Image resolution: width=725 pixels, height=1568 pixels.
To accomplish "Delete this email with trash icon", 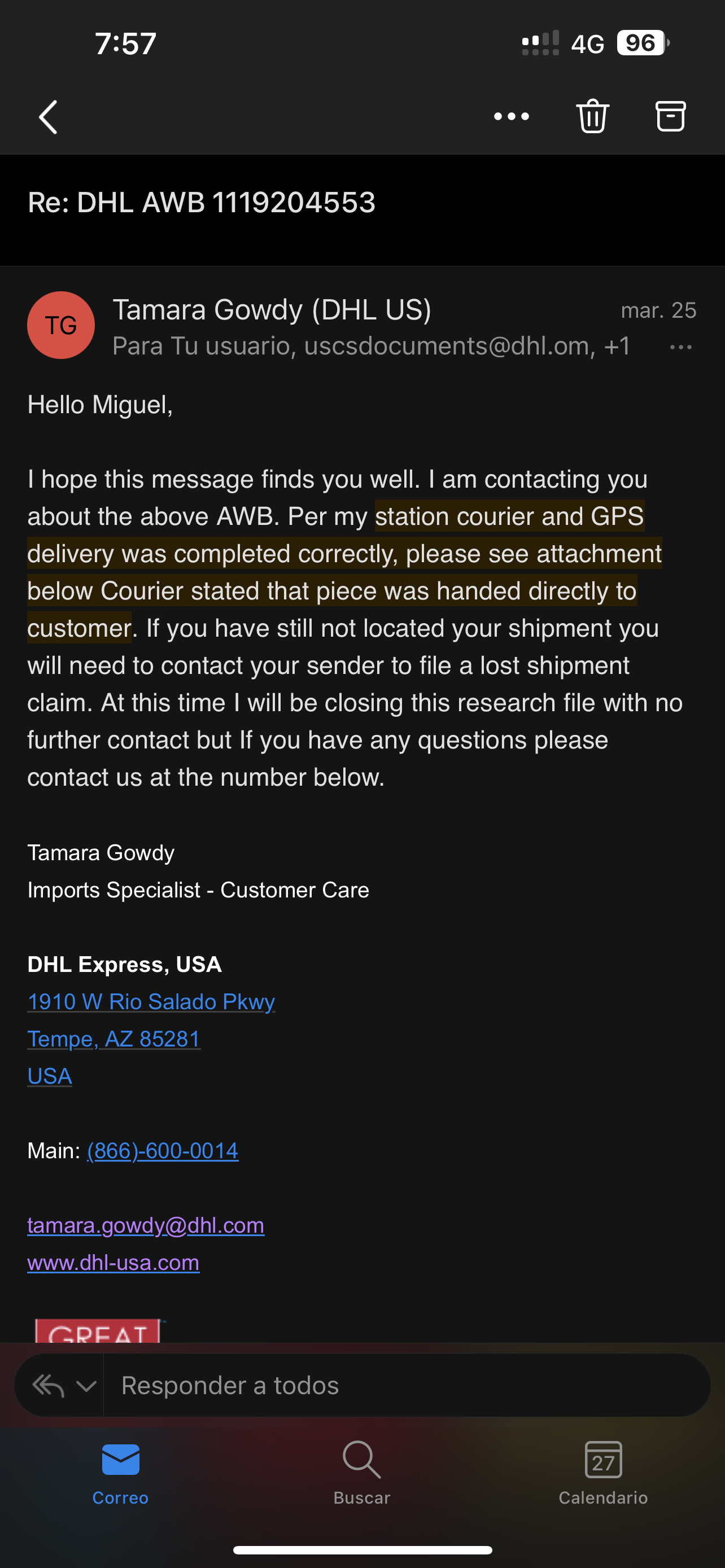I will (592, 116).
